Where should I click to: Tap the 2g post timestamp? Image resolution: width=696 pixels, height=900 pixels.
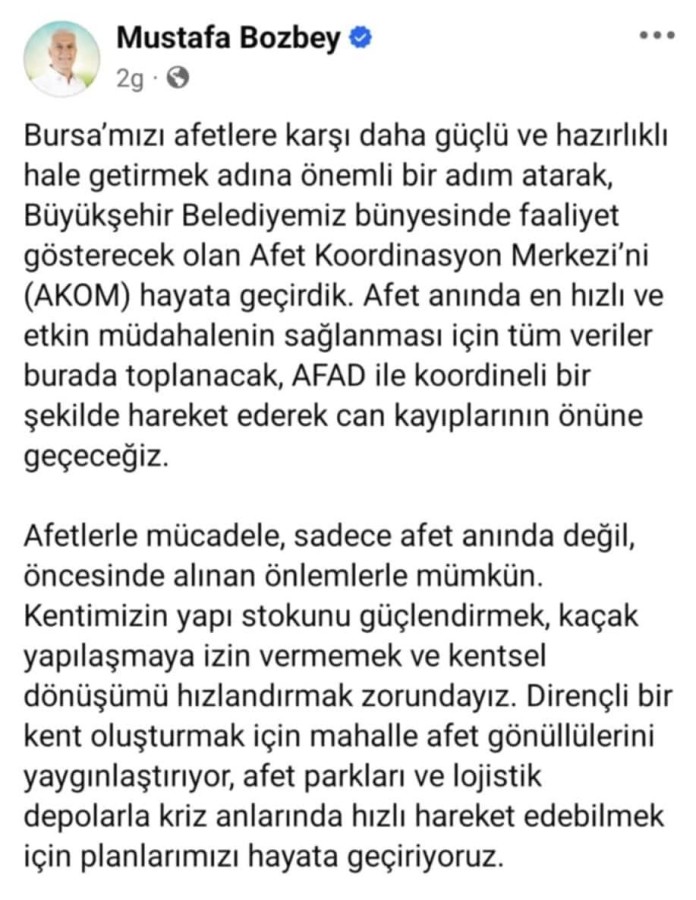click(129, 77)
